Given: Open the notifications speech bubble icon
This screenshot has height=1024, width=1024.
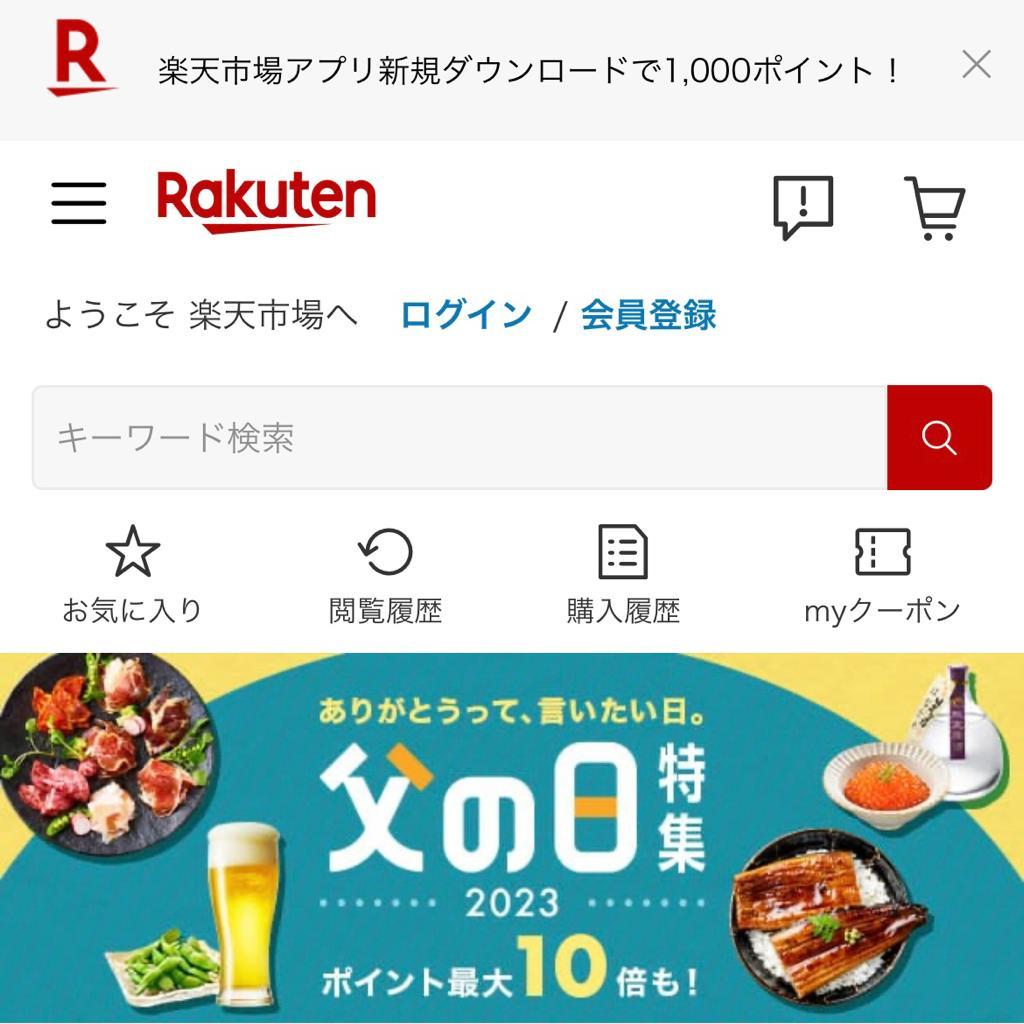Looking at the screenshot, I should (802, 207).
